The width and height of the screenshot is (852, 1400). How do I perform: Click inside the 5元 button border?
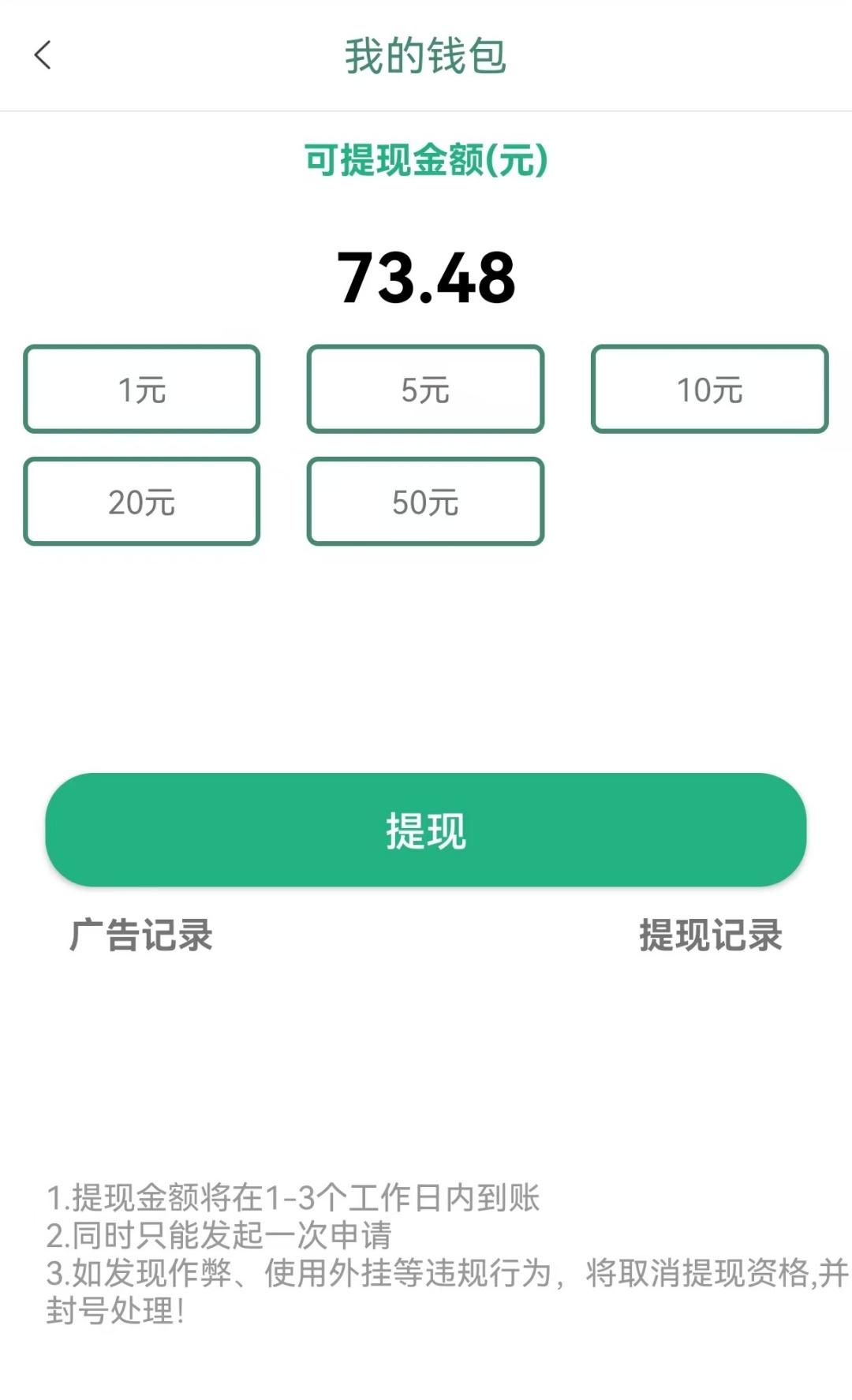tap(426, 388)
